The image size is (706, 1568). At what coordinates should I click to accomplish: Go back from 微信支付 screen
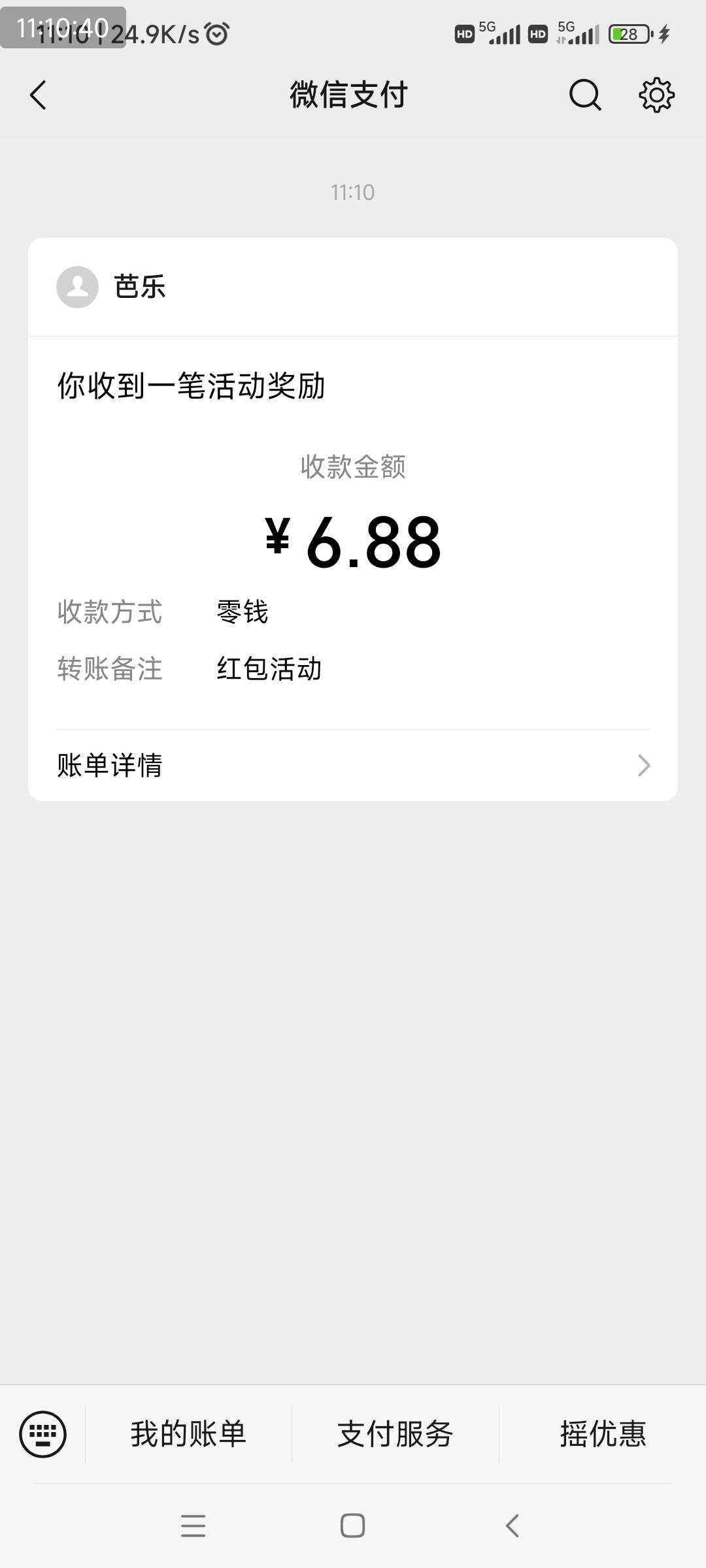click(x=39, y=95)
